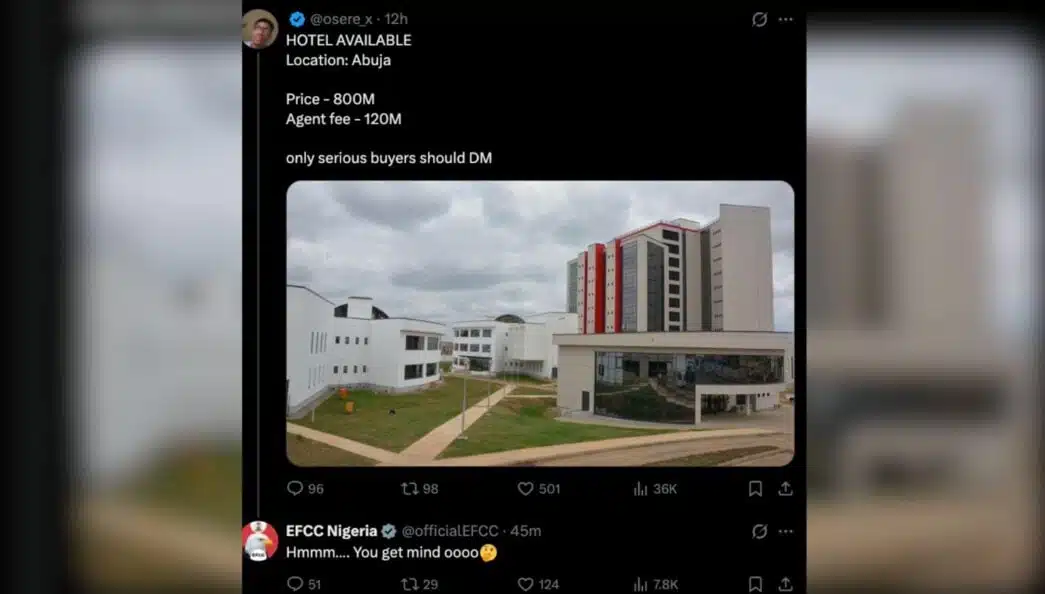Bookmark the HOTEL AVAILABLE post
Viewport: 1045px width, 594px height.
[756, 488]
